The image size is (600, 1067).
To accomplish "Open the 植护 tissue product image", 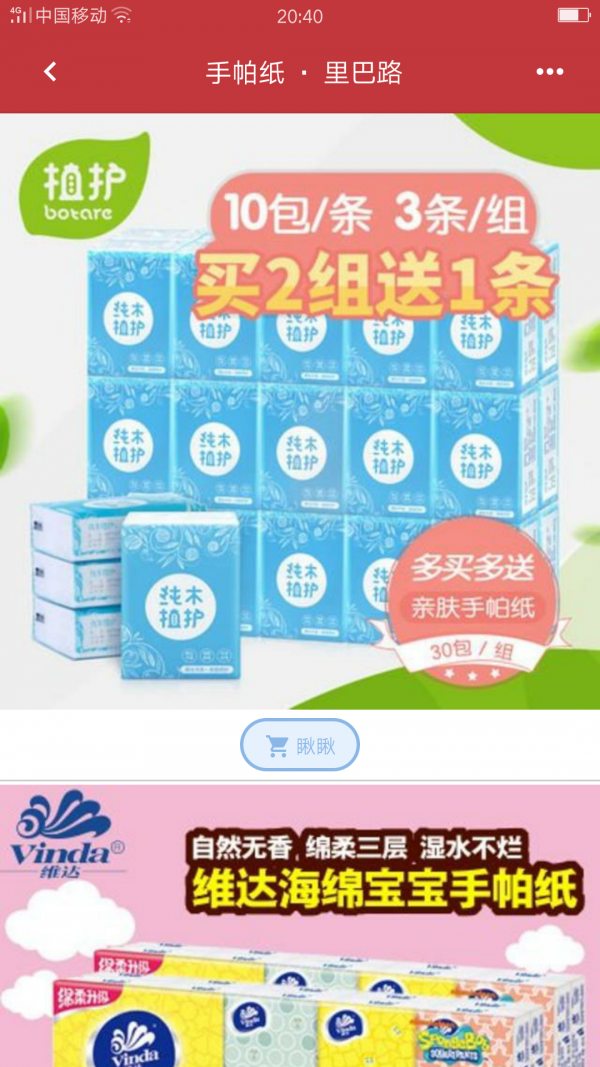I will click(300, 410).
